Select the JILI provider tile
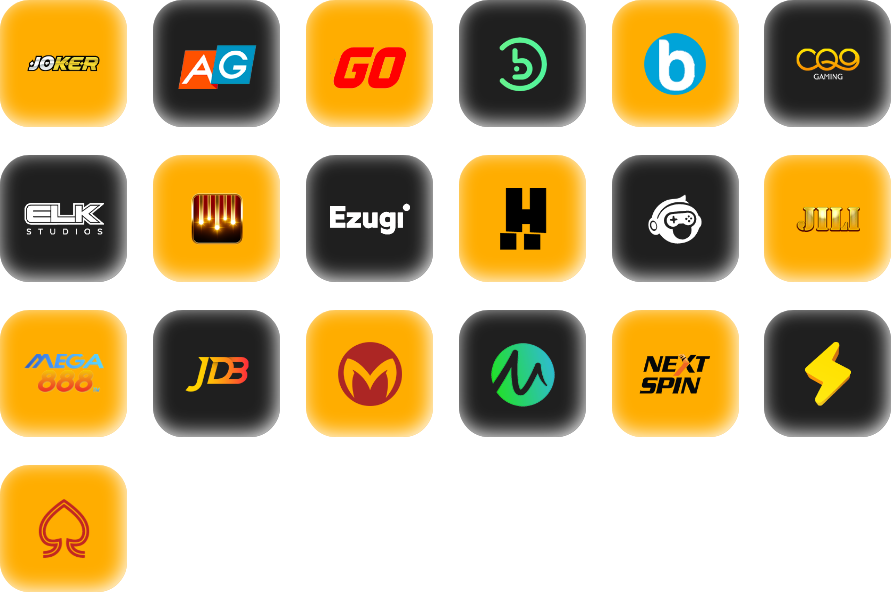 (x=827, y=218)
